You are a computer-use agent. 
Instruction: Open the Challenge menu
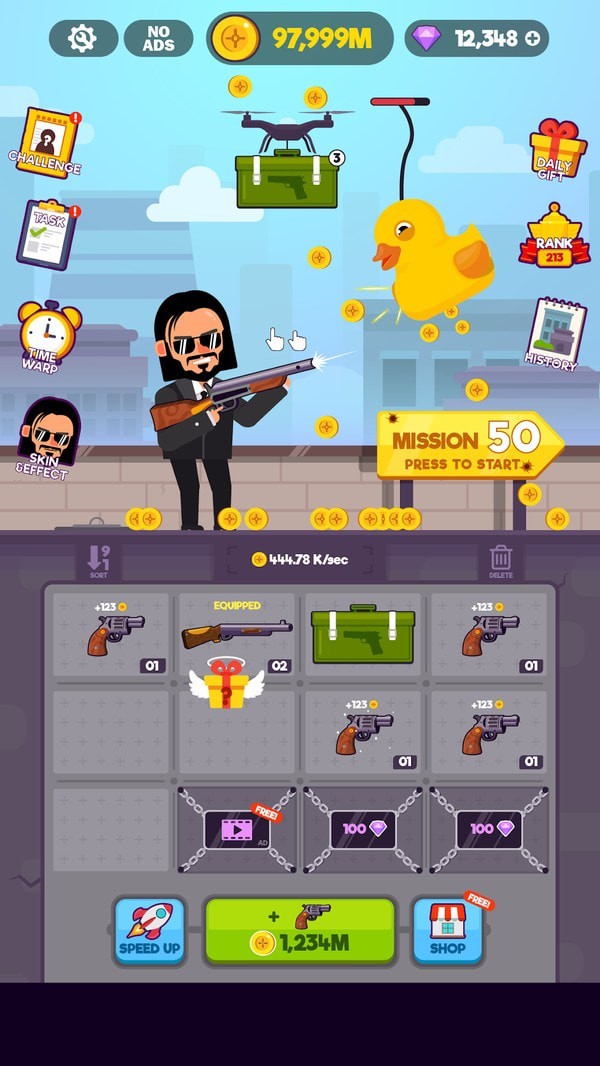pos(45,142)
